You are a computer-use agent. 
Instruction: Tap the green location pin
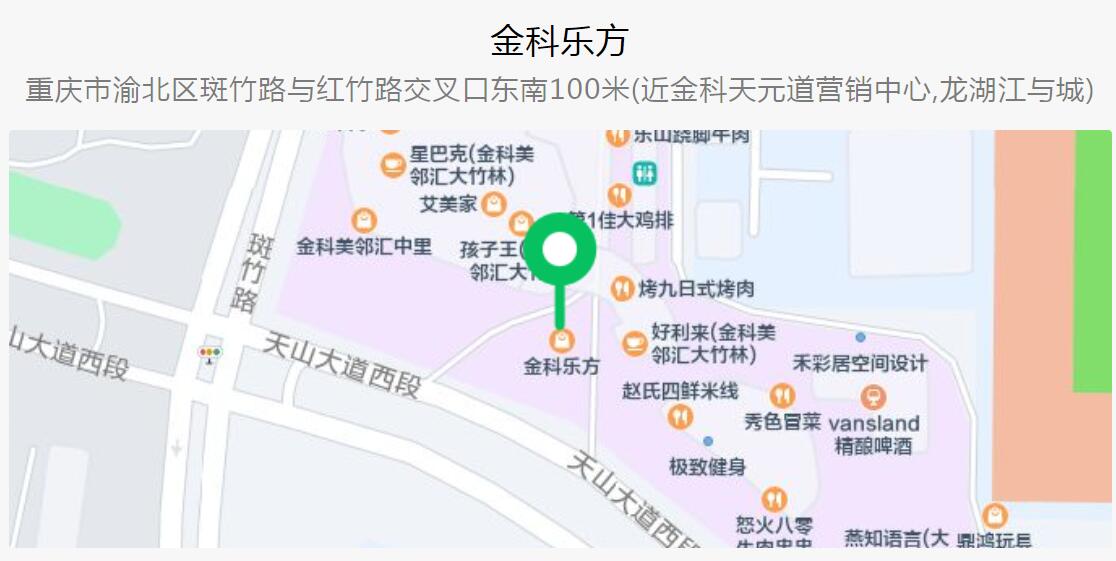coord(560,250)
